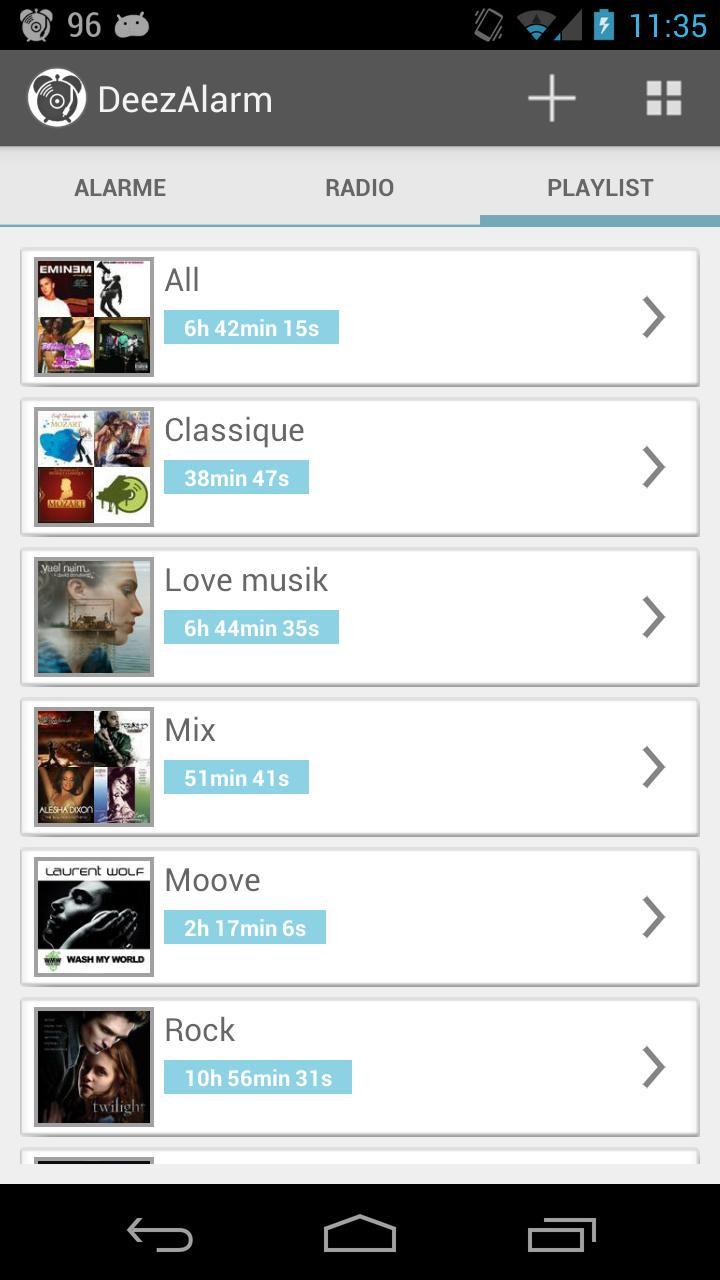
Task: Select the Moove playlist
Action: (360, 917)
